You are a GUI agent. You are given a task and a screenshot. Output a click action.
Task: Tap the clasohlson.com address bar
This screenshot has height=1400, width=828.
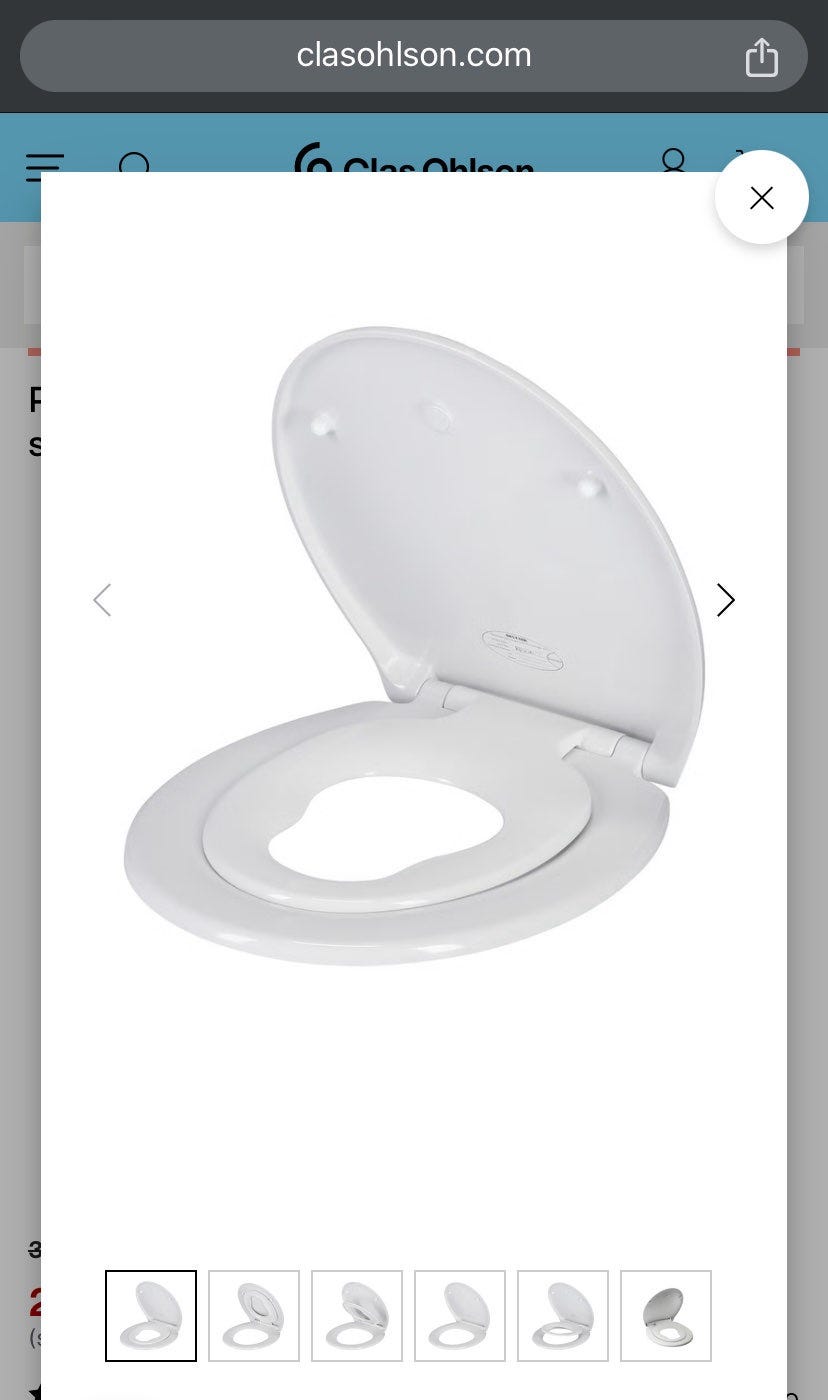413,56
